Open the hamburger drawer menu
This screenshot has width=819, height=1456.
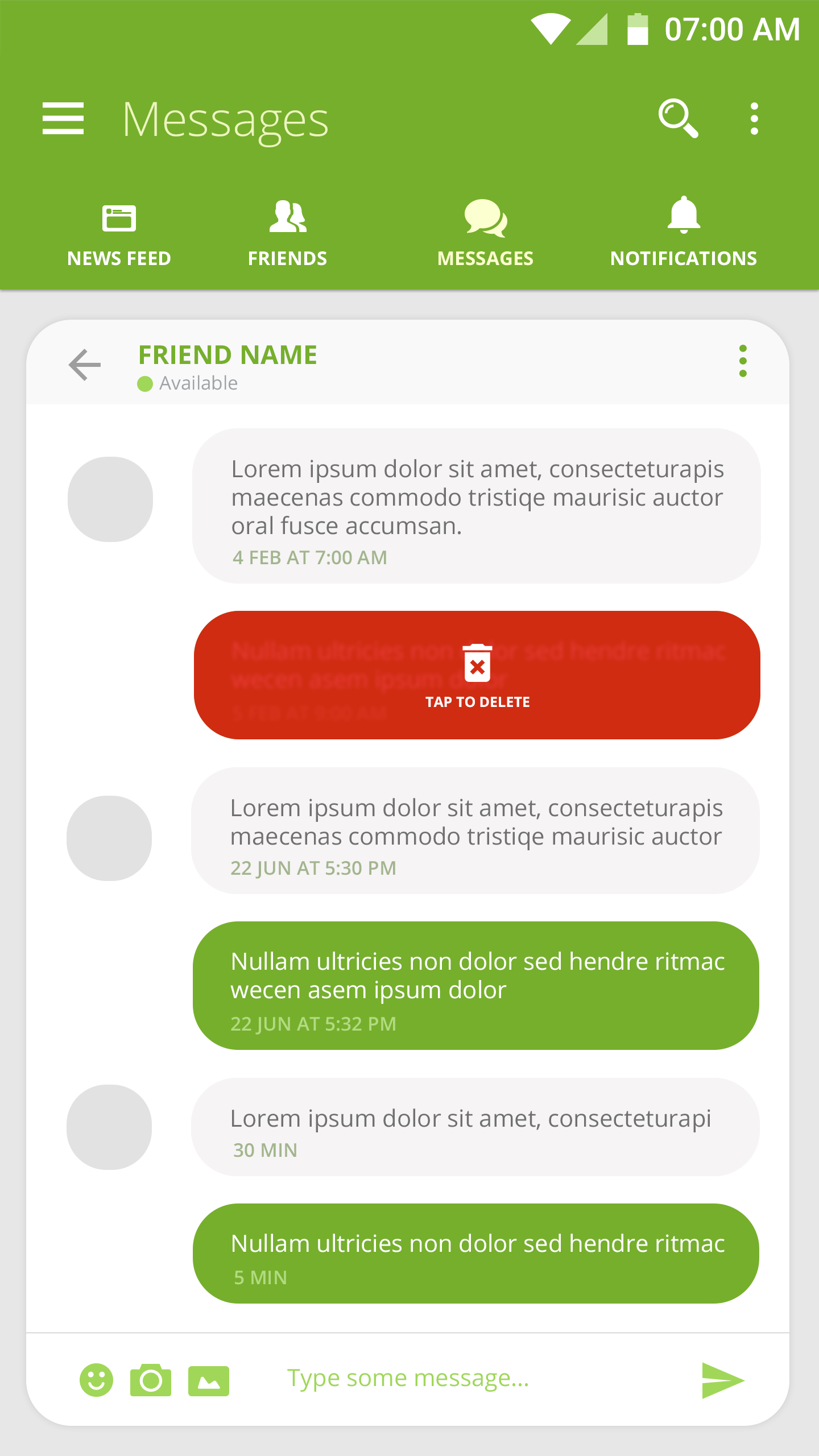coord(63,119)
